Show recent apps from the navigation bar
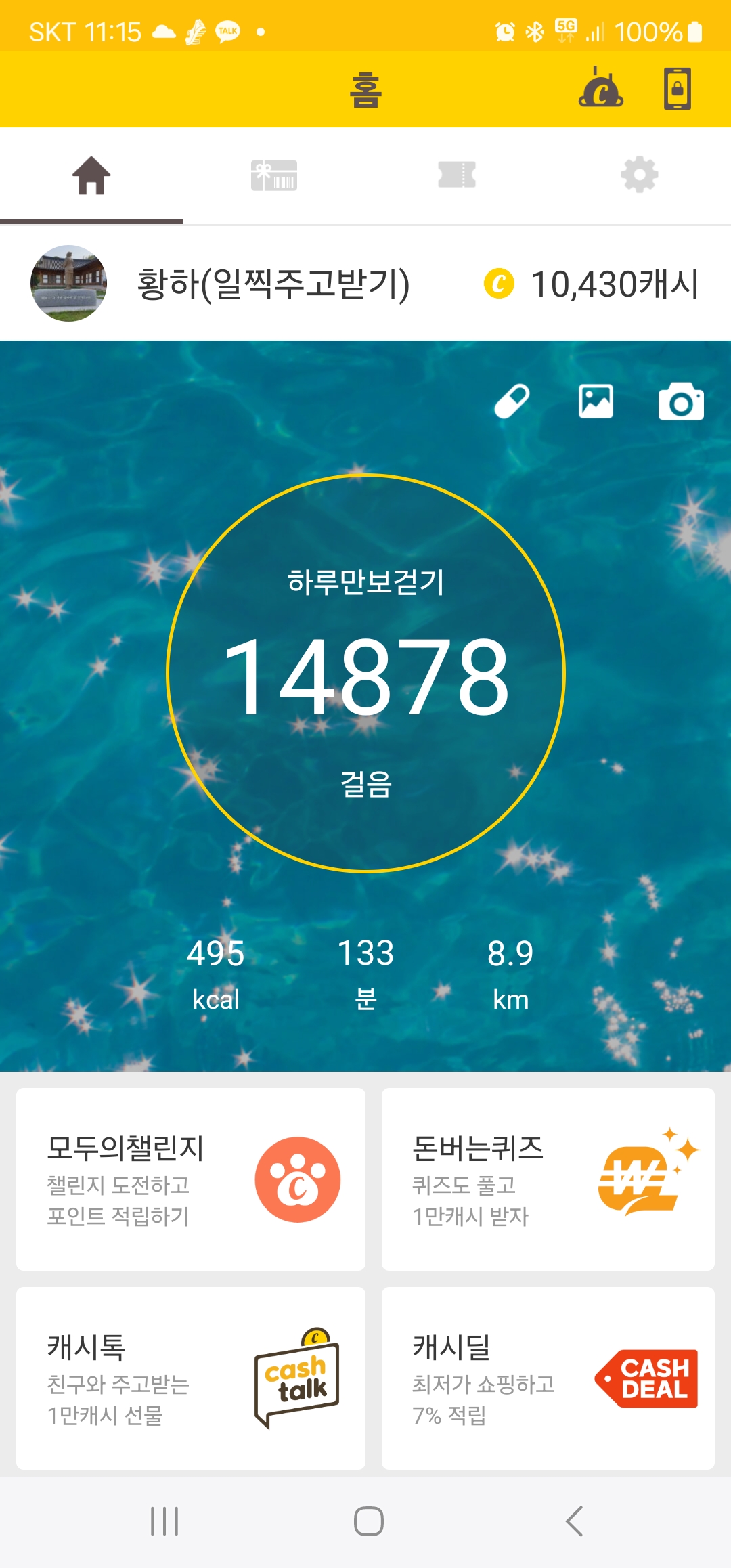Image resolution: width=731 pixels, height=1568 pixels. (164, 1522)
